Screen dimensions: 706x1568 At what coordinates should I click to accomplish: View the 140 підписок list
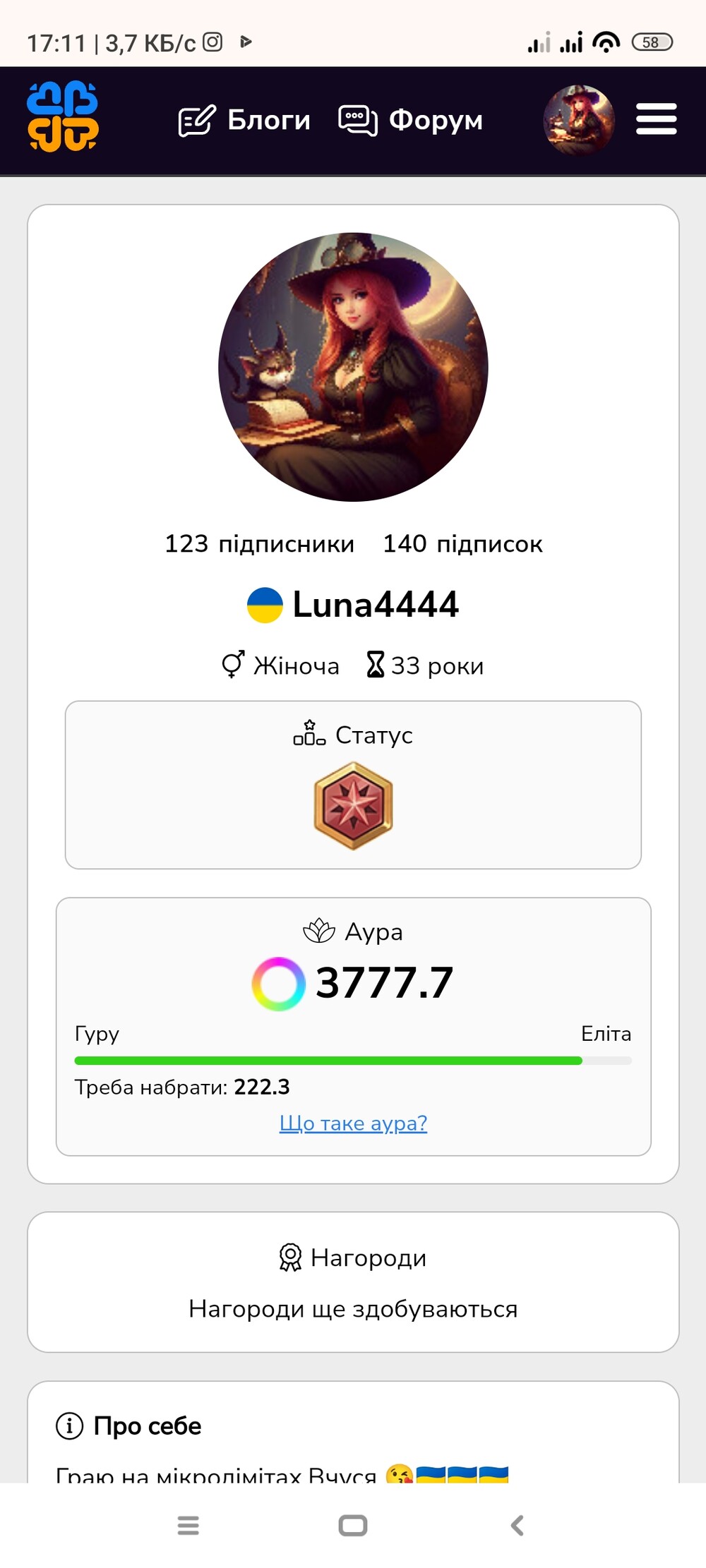pos(462,544)
